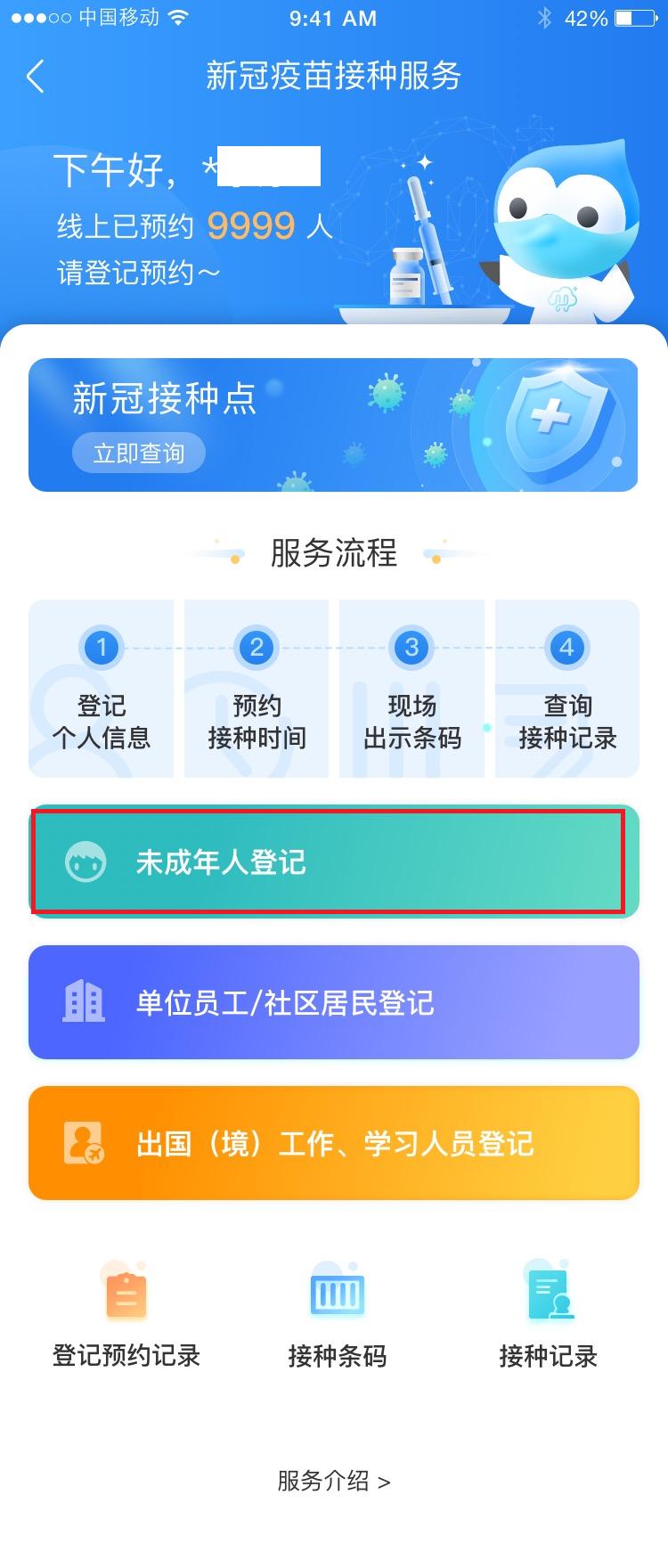
Task: Go back using the top-left arrow
Action: [x=36, y=77]
